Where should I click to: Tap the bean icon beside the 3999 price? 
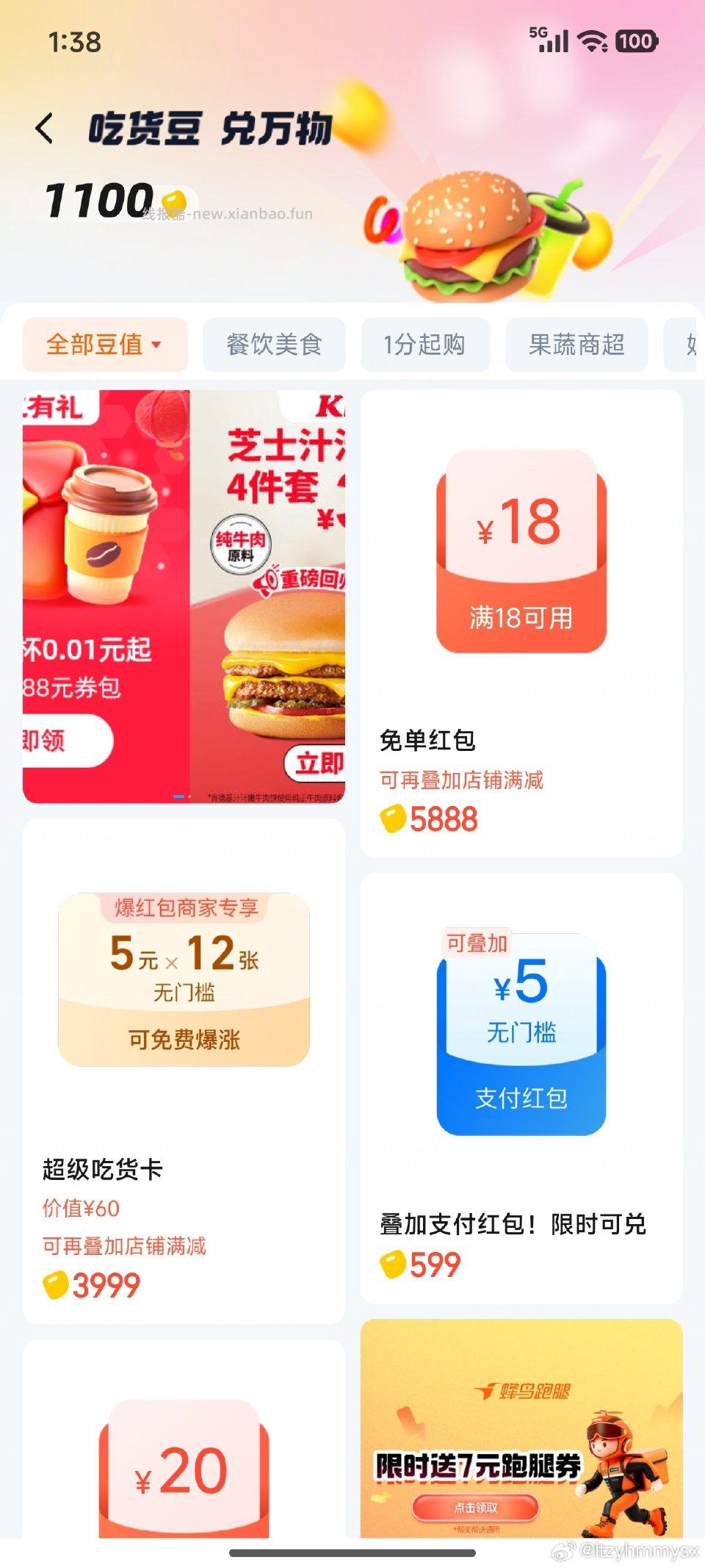pyautogui.click(x=55, y=1284)
